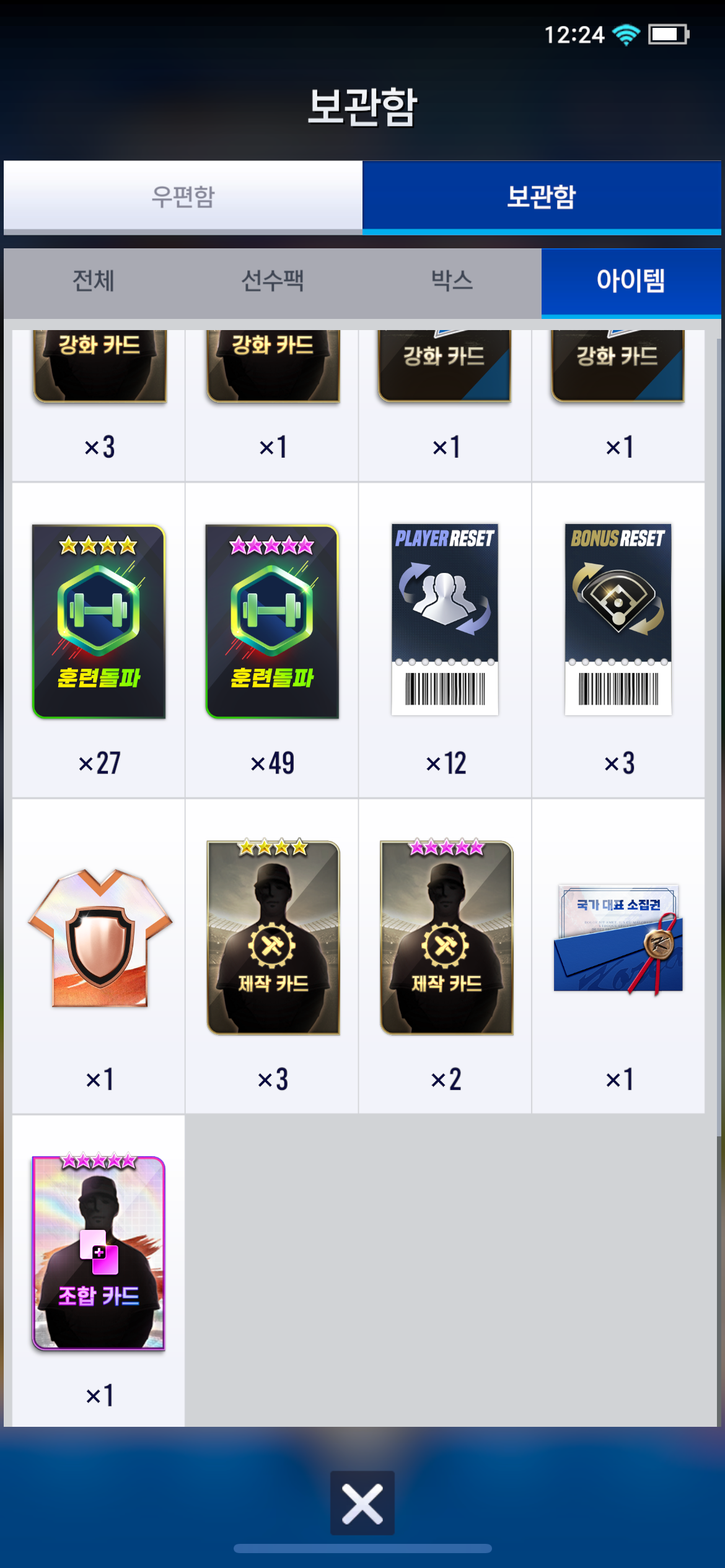725x1568 pixels.
Task: Select the 국가 대표 소집권 item
Action: 618,939
